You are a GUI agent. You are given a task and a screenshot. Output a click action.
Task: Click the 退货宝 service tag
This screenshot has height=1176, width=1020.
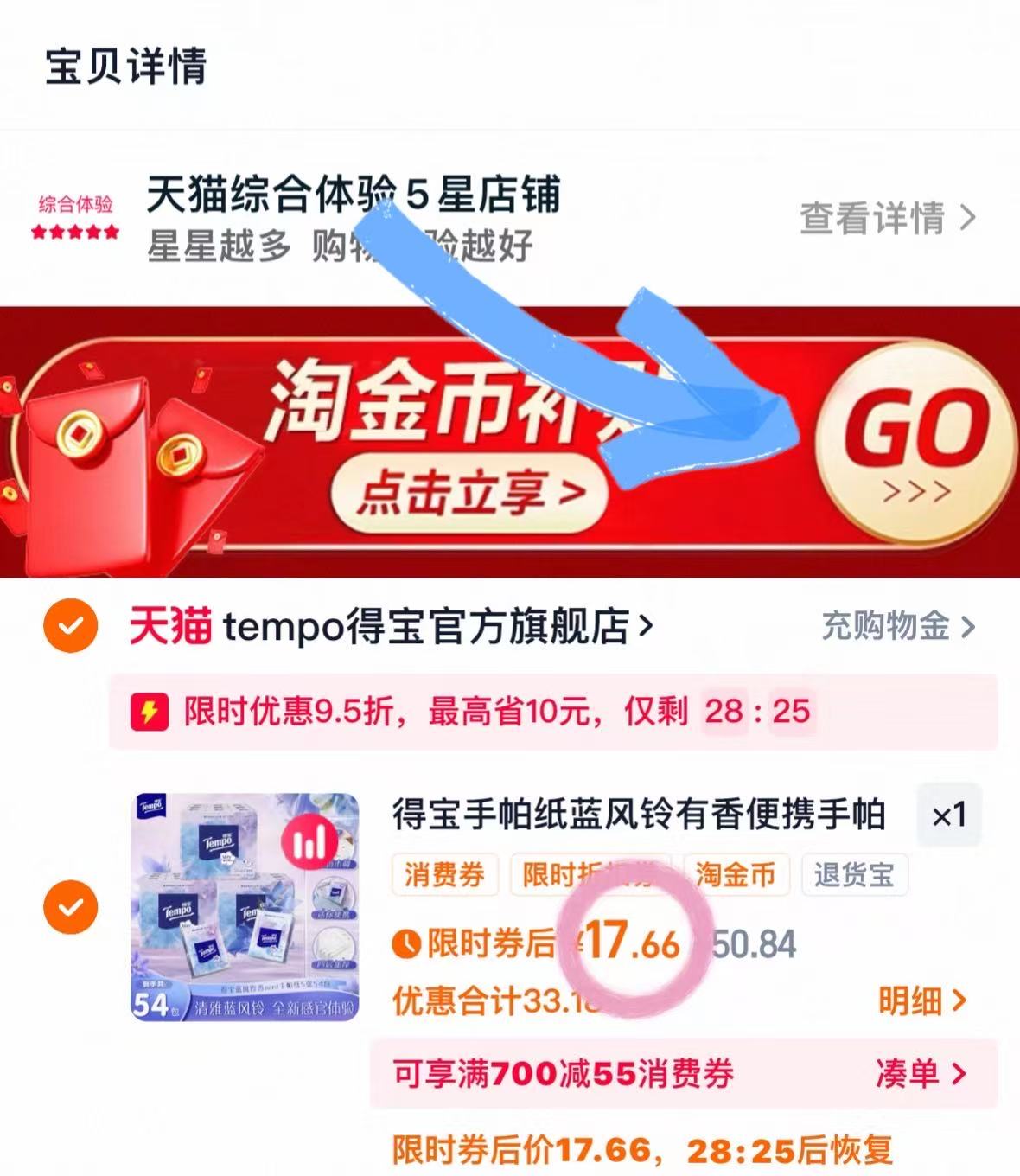pos(855,876)
